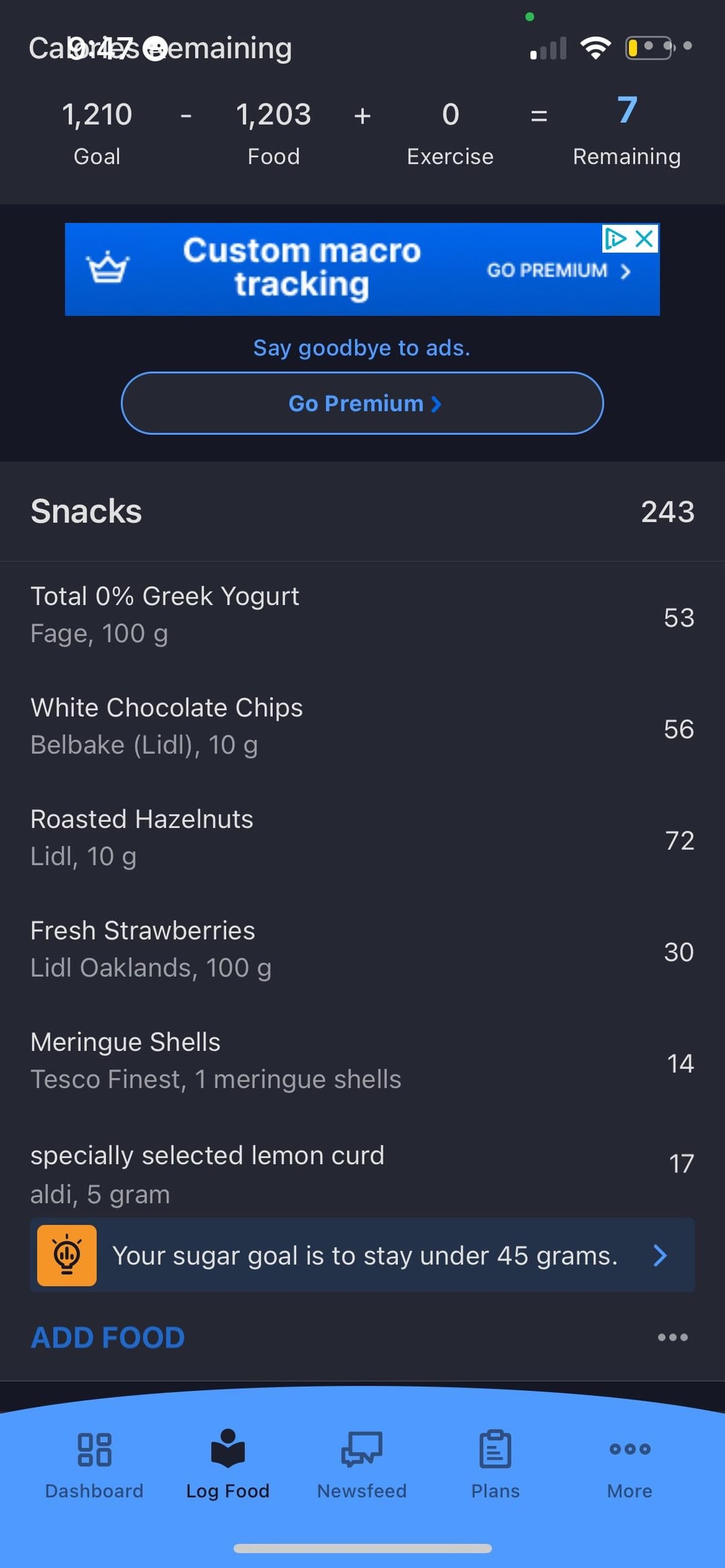
Task: Open Total 0% Greek Yogurt entry
Action: [x=362, y=615]
